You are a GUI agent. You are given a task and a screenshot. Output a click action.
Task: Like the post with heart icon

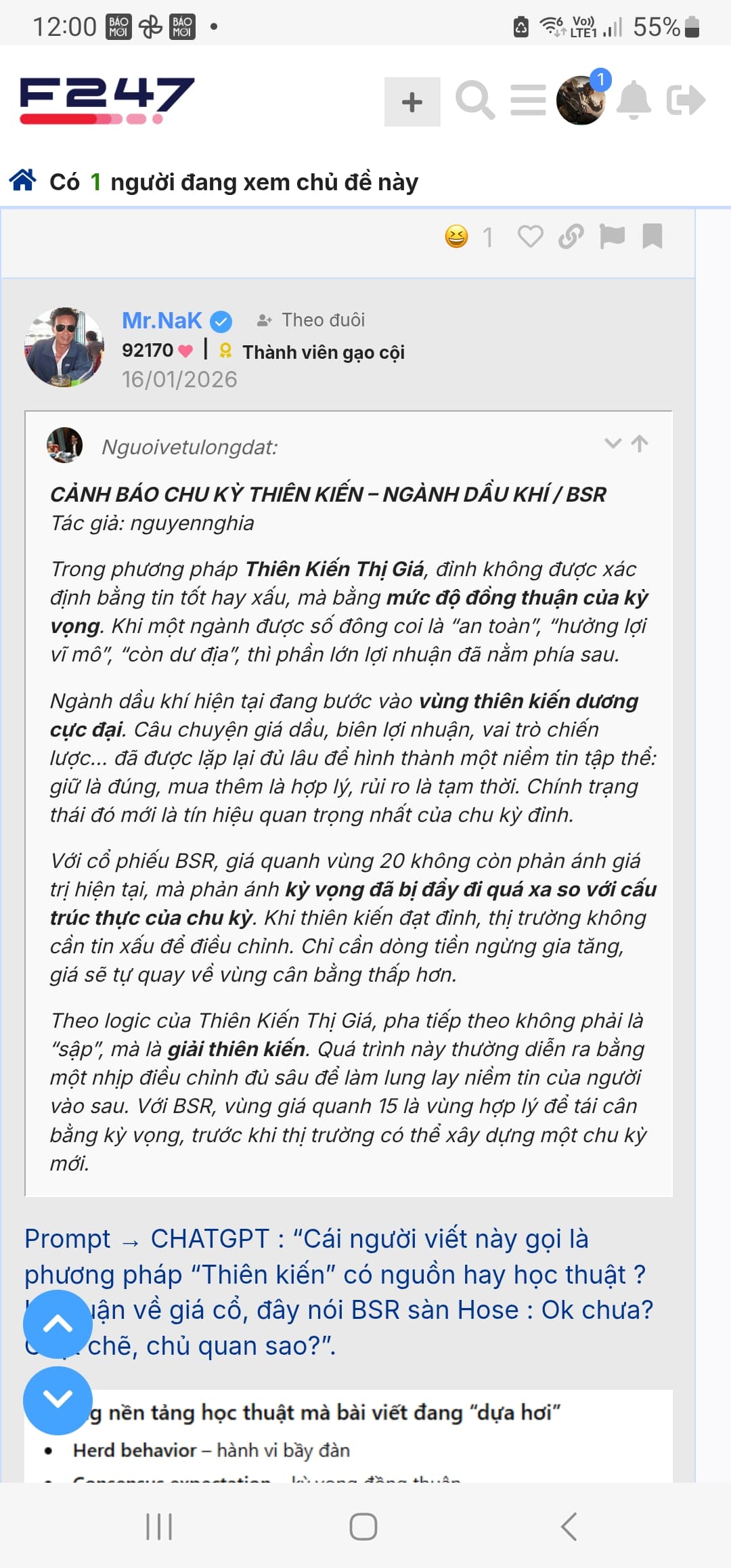click(x=530, y=236)
